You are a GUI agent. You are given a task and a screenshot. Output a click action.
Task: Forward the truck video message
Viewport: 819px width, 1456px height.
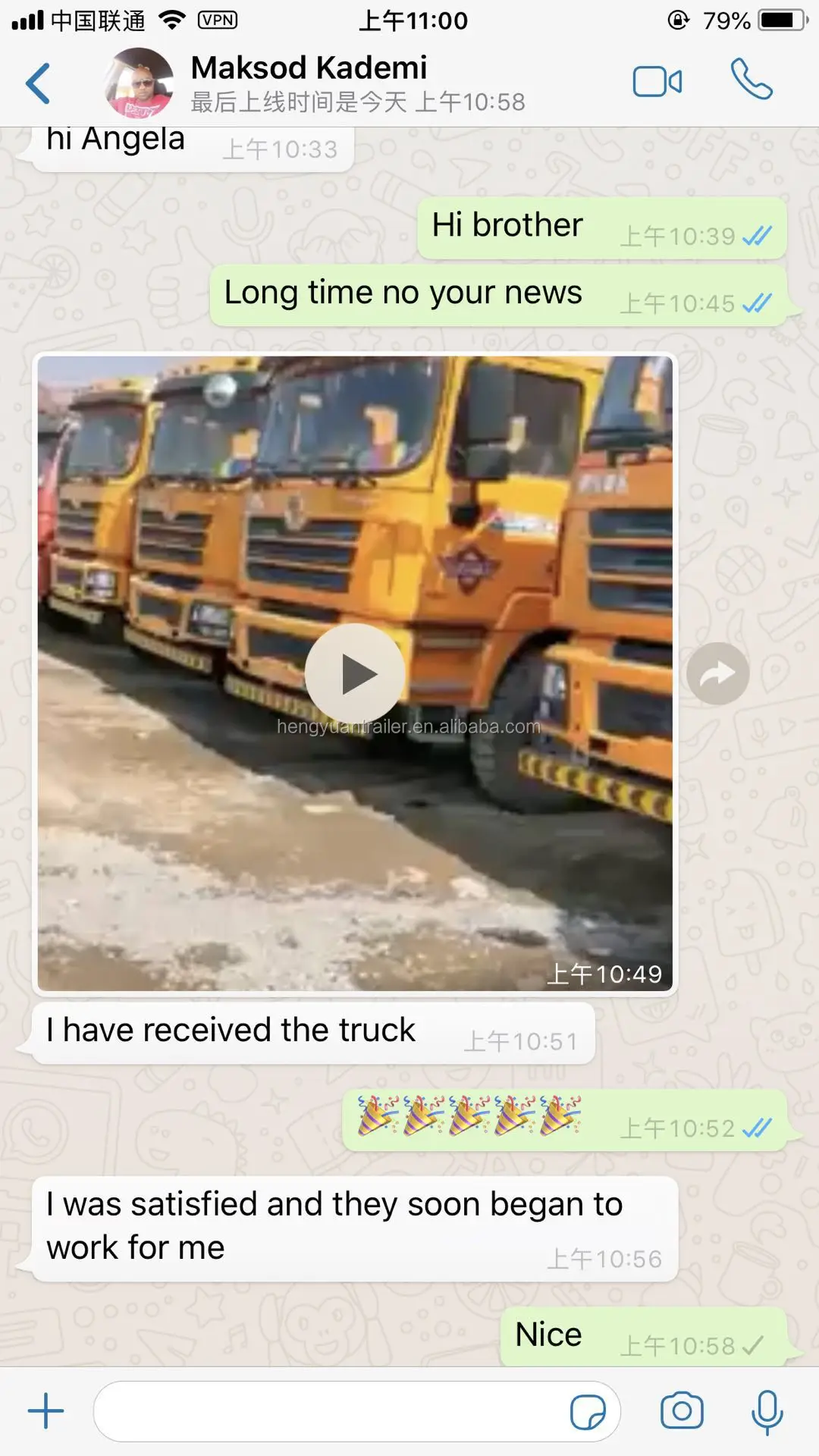717,673
